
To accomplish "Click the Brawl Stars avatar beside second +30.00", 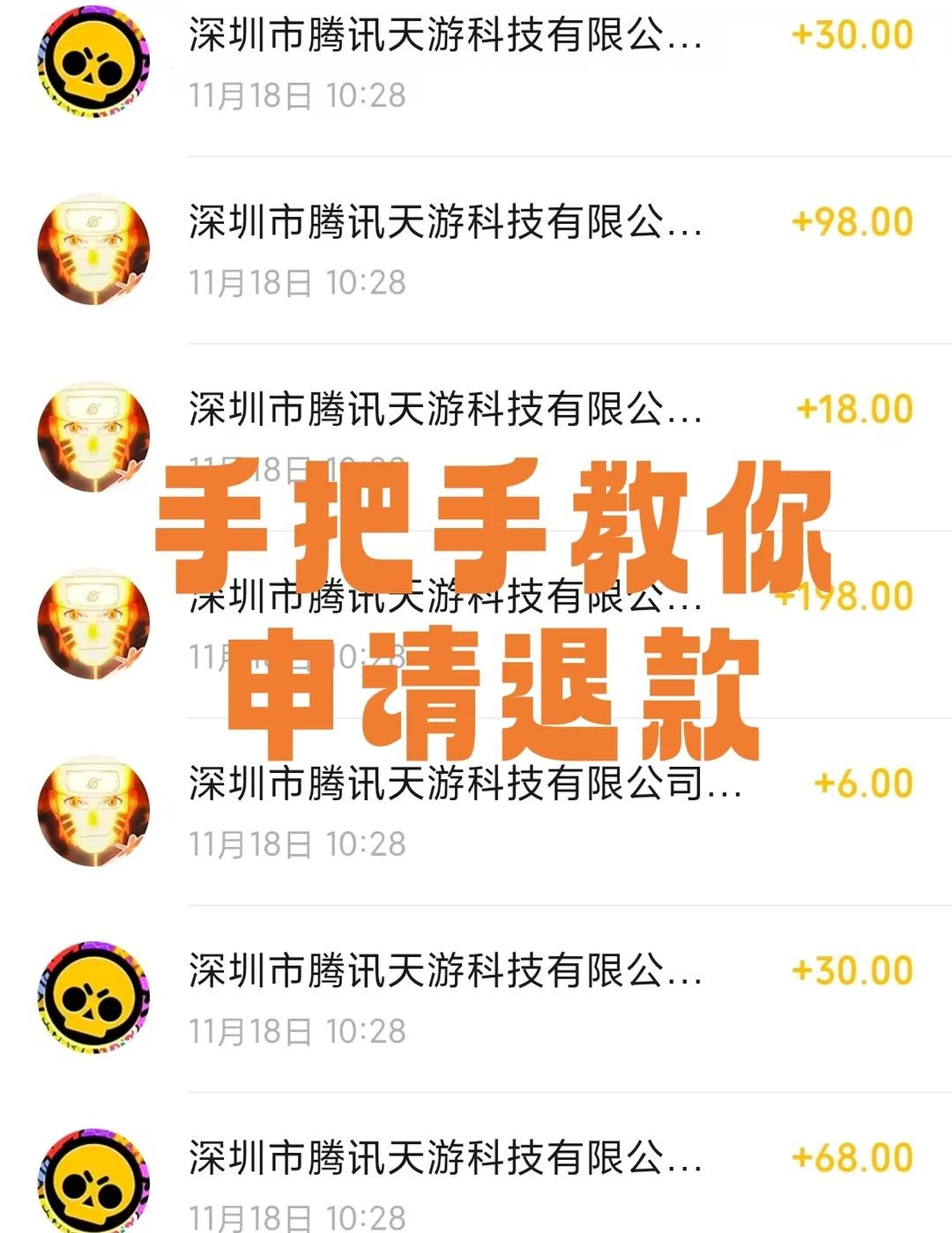I will [94, 992].
